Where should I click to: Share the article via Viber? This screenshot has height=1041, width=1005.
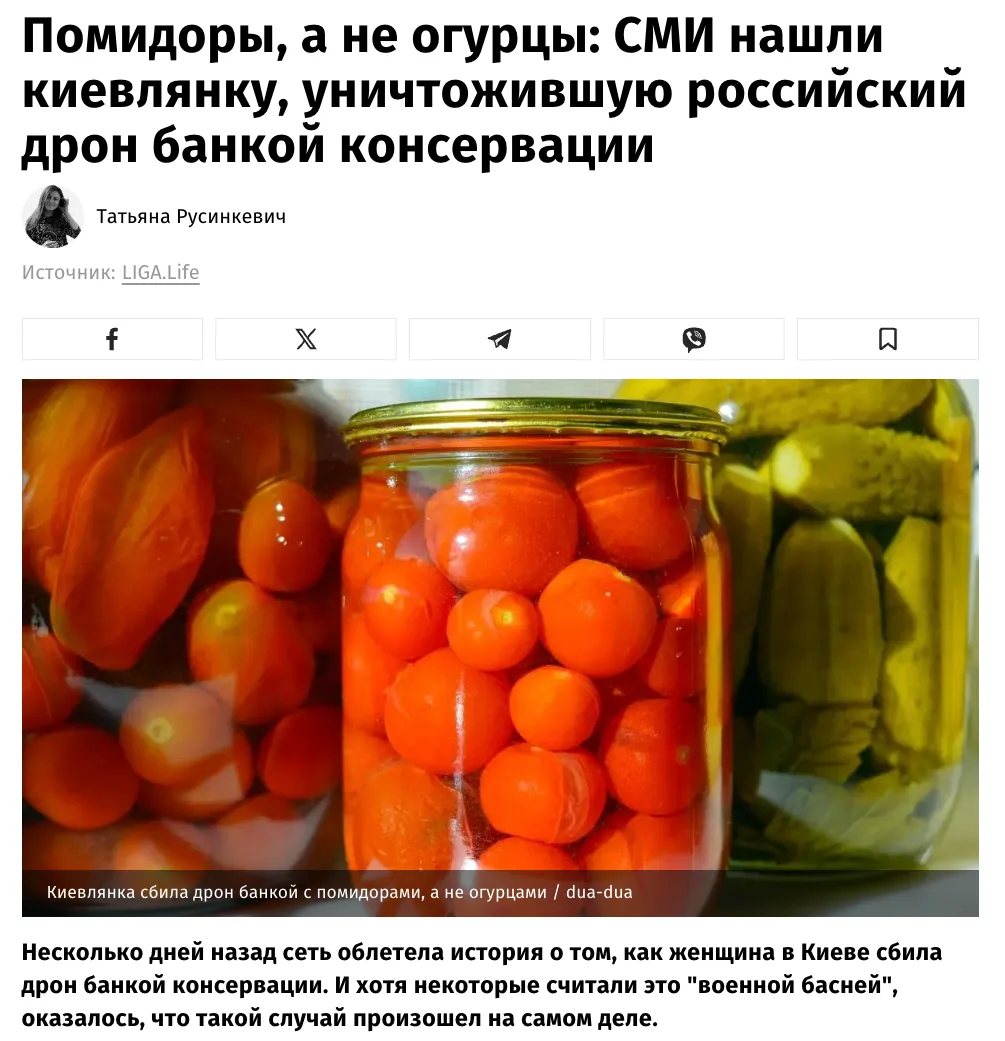pyautogui.click(x=694, y=339)
